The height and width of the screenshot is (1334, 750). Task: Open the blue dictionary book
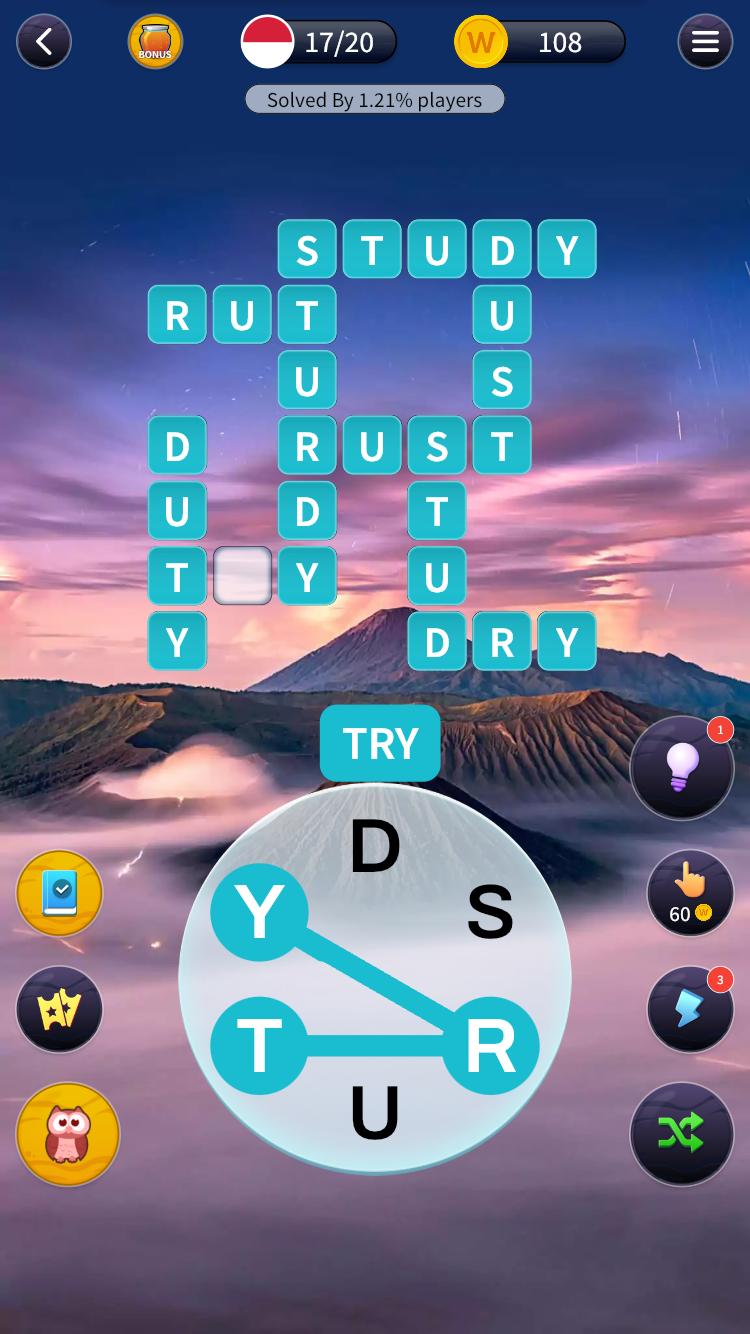pyautogui.click(x=60, y=893)
